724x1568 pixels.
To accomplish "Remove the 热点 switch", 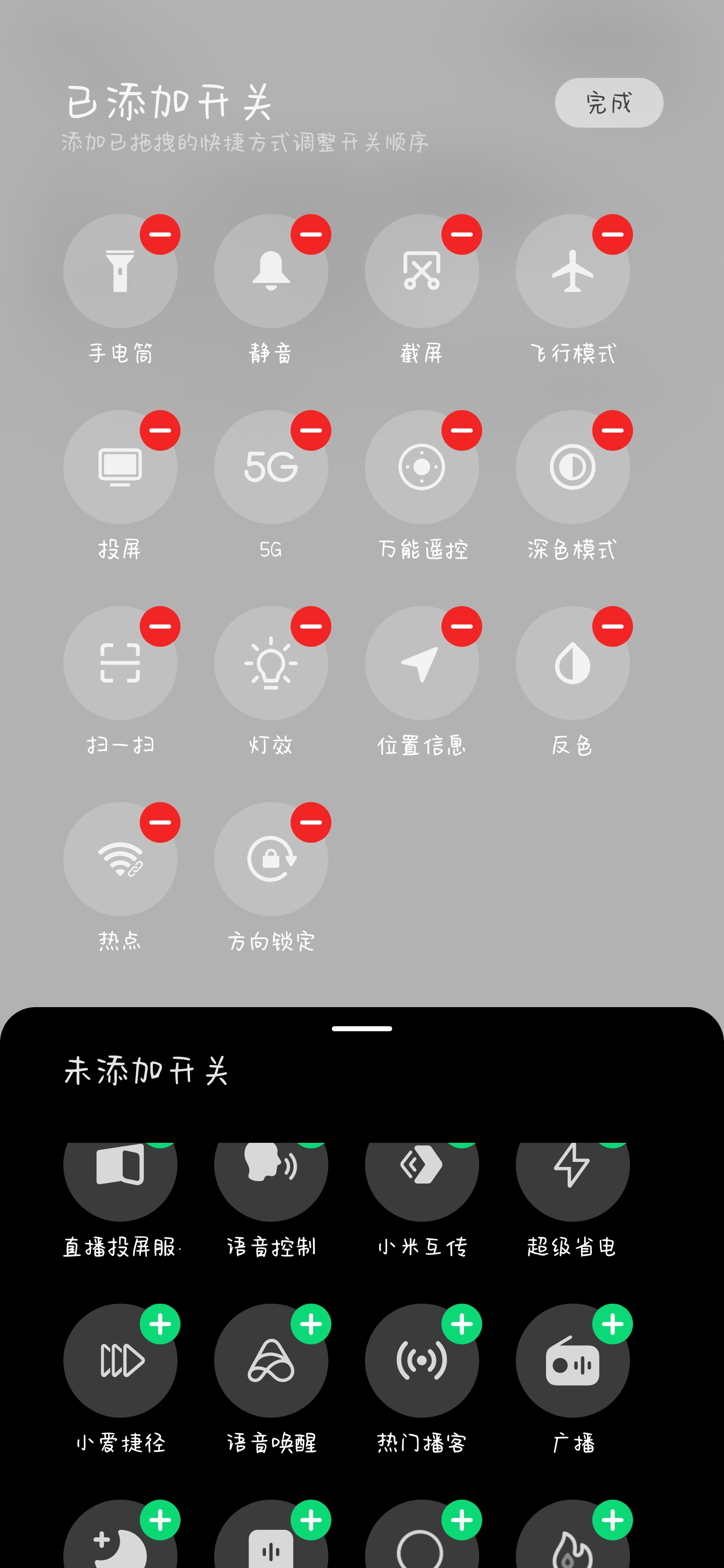I will (160, 822).
